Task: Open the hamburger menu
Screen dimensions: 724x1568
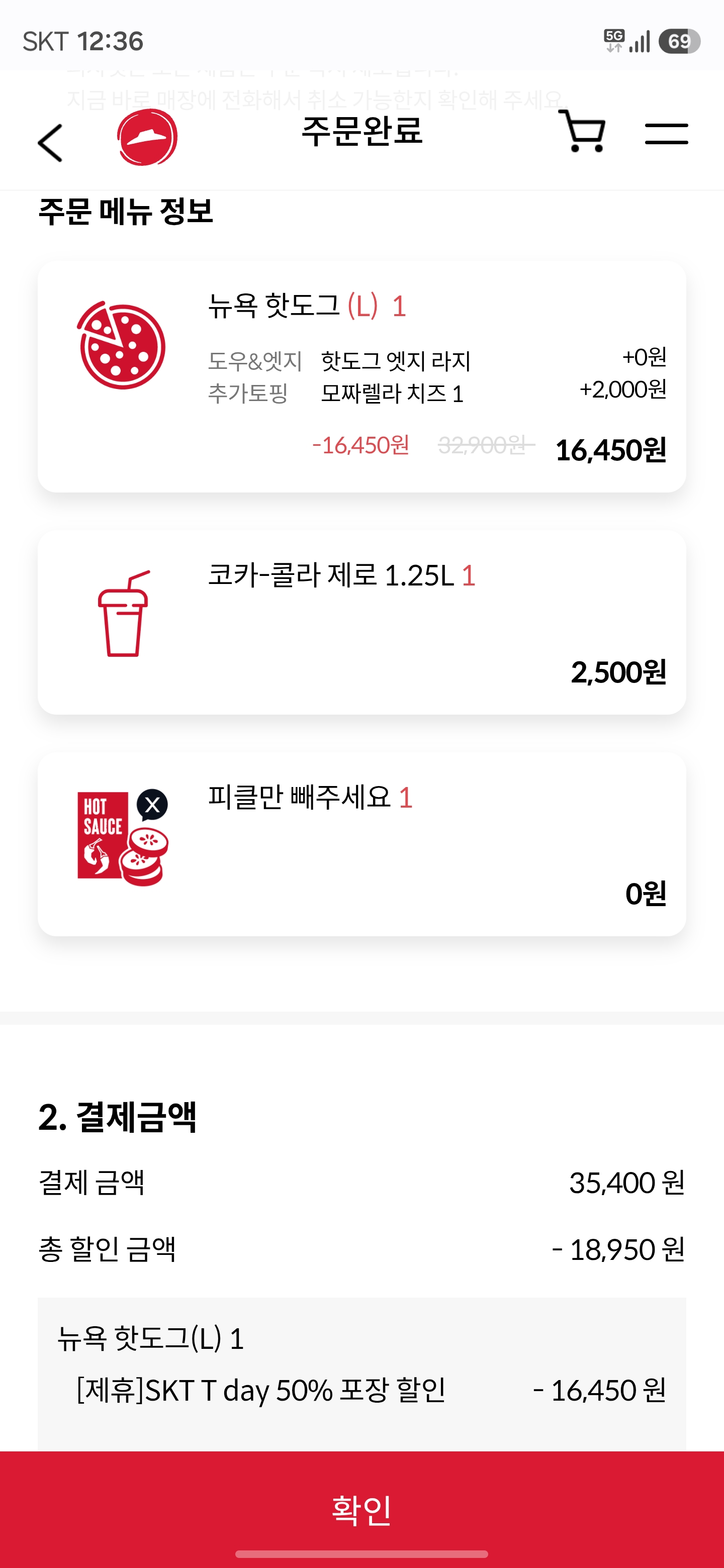Action: point(666,133)
